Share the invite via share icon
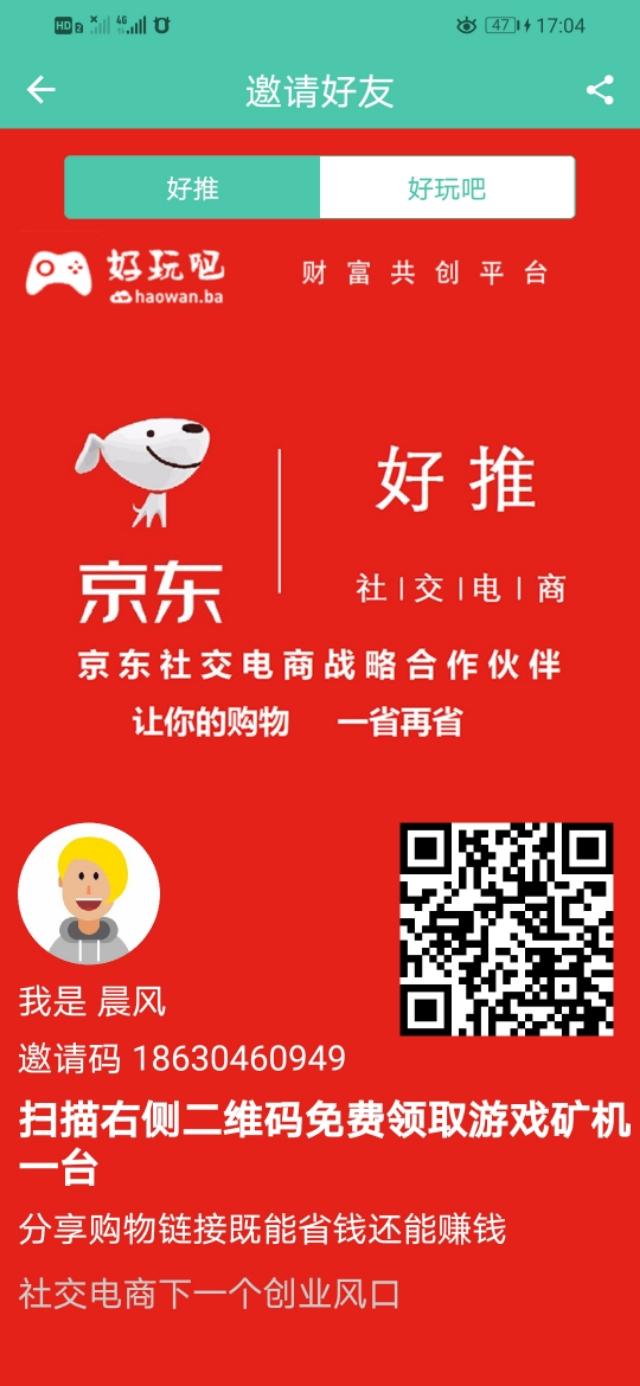This screenshot has height=1386, width=640. tap(599, 90)
